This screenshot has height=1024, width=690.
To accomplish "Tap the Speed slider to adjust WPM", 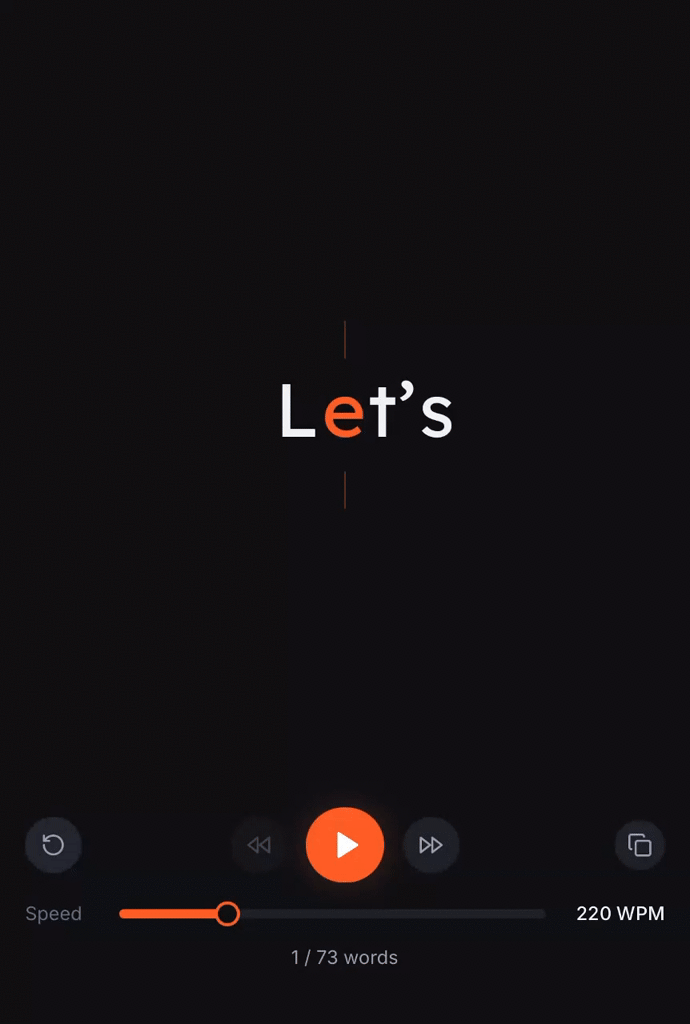I will point(332,914).
